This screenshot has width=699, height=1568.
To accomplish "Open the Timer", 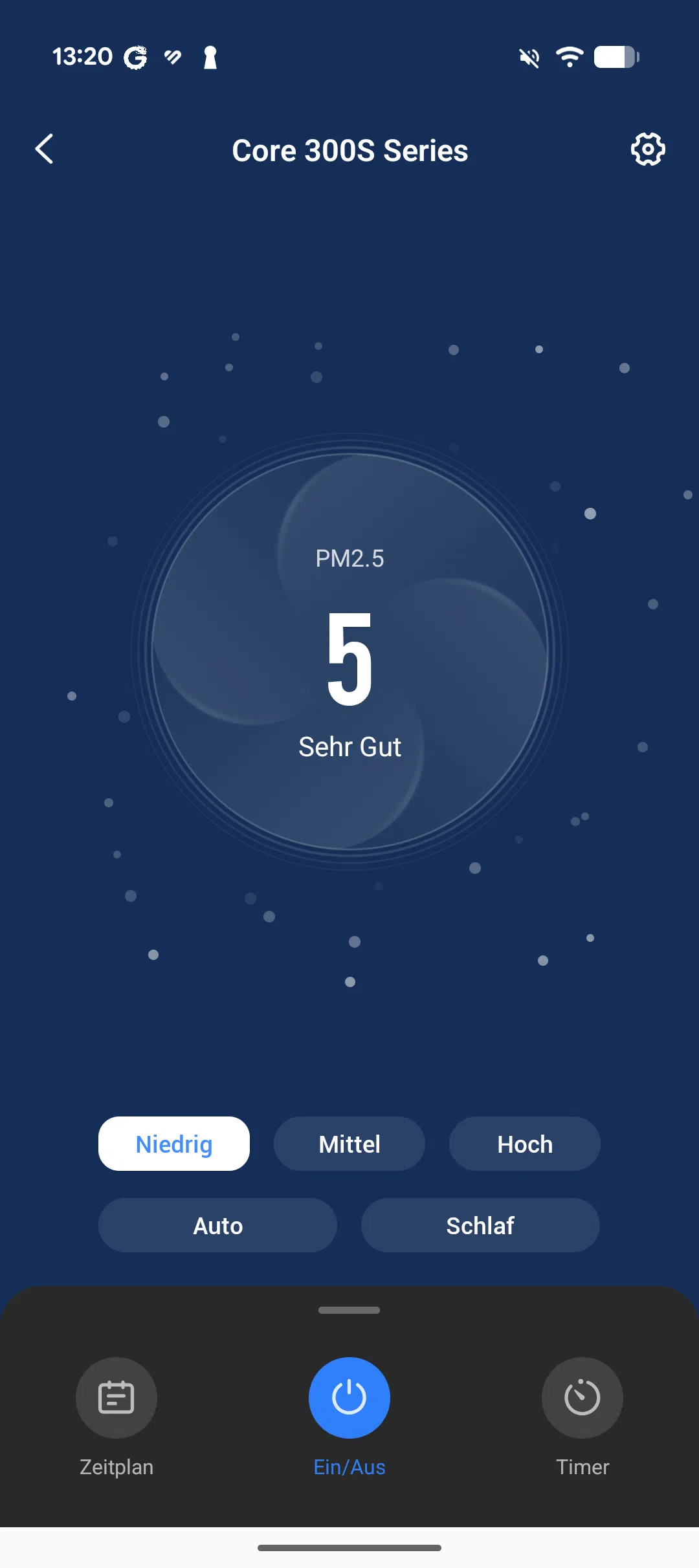I will coord(582,1397).
